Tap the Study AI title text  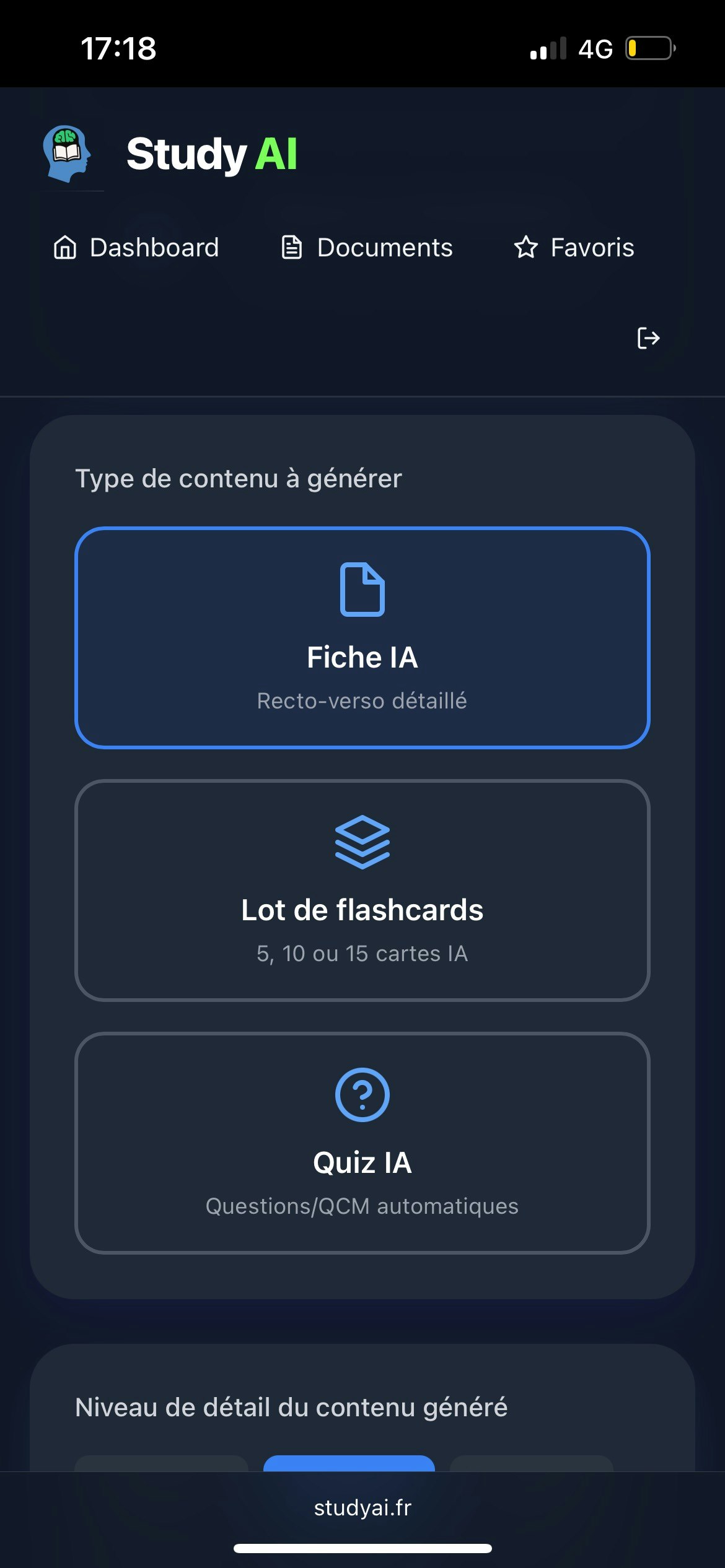tap(212, 154)
